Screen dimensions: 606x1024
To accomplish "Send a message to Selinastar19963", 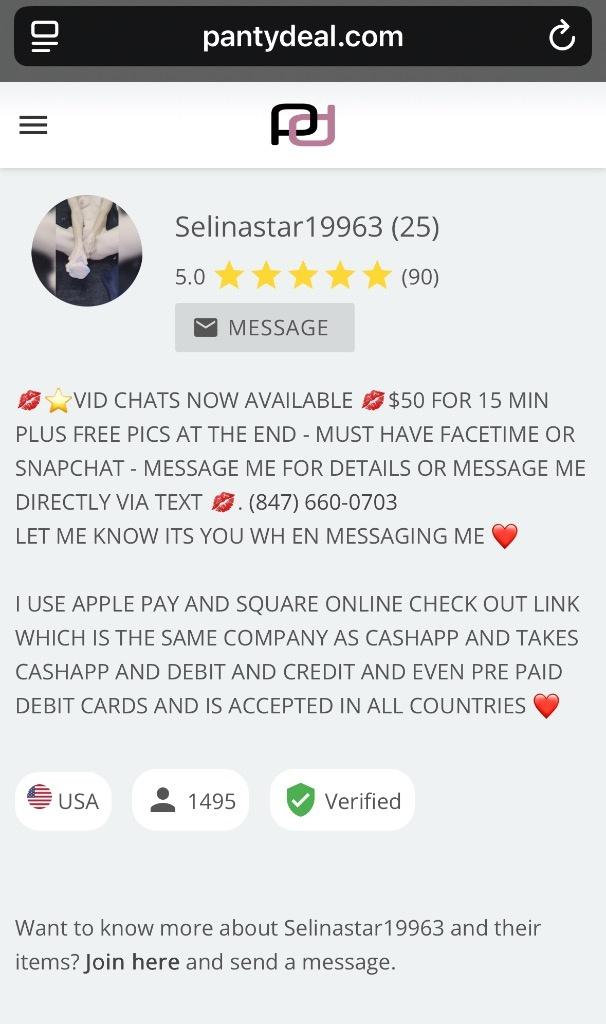I will pyautogui.click(x=264, y=328).
